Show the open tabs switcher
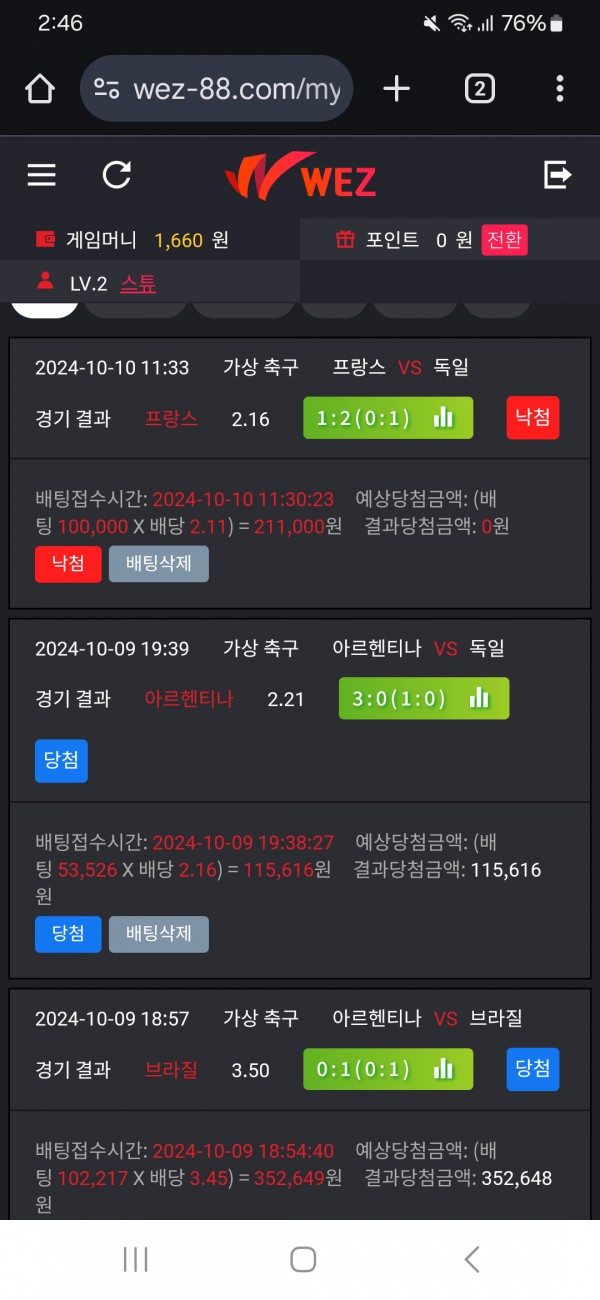Viewport: 600px width, 1300px height. pyautogui.click(x=479, y=89)
